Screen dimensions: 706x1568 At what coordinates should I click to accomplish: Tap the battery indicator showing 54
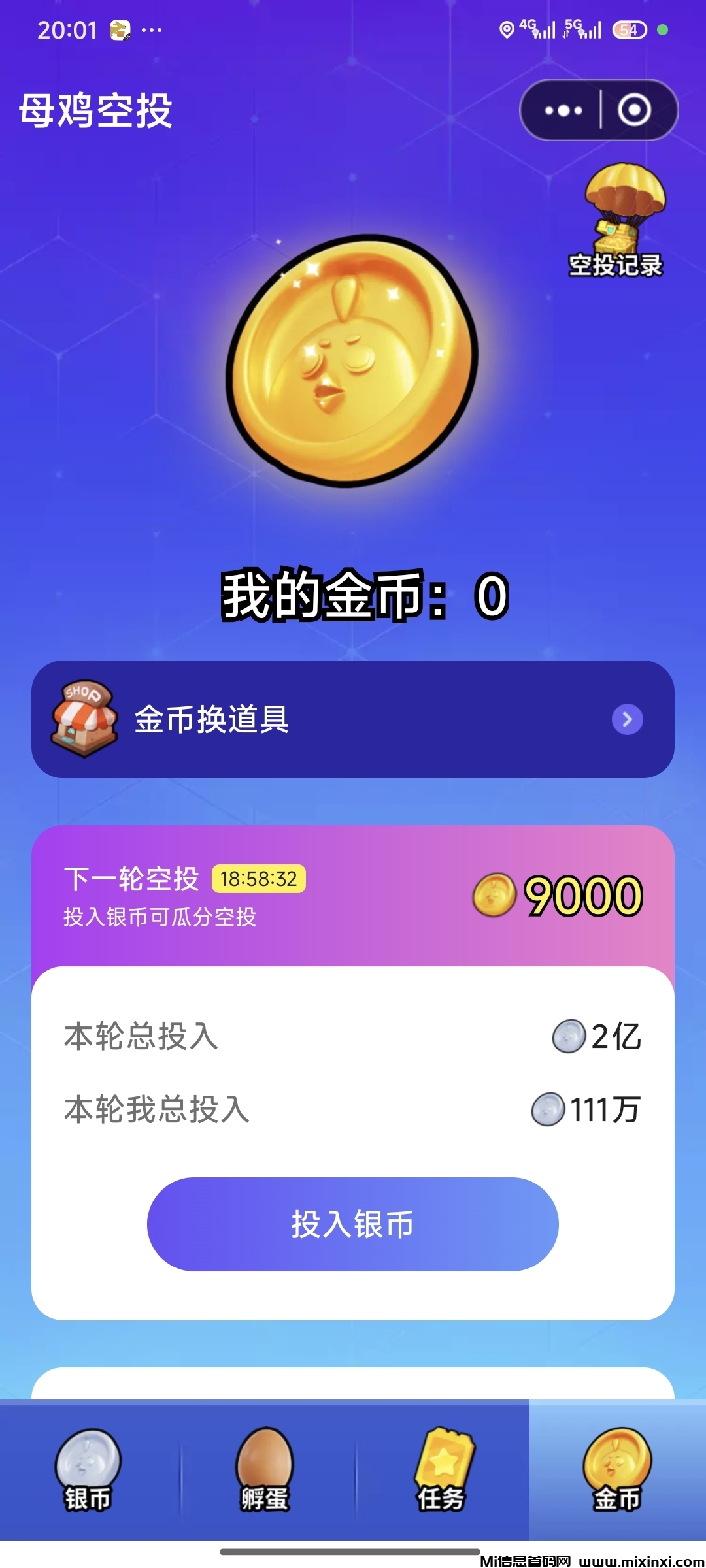[629, 29]
